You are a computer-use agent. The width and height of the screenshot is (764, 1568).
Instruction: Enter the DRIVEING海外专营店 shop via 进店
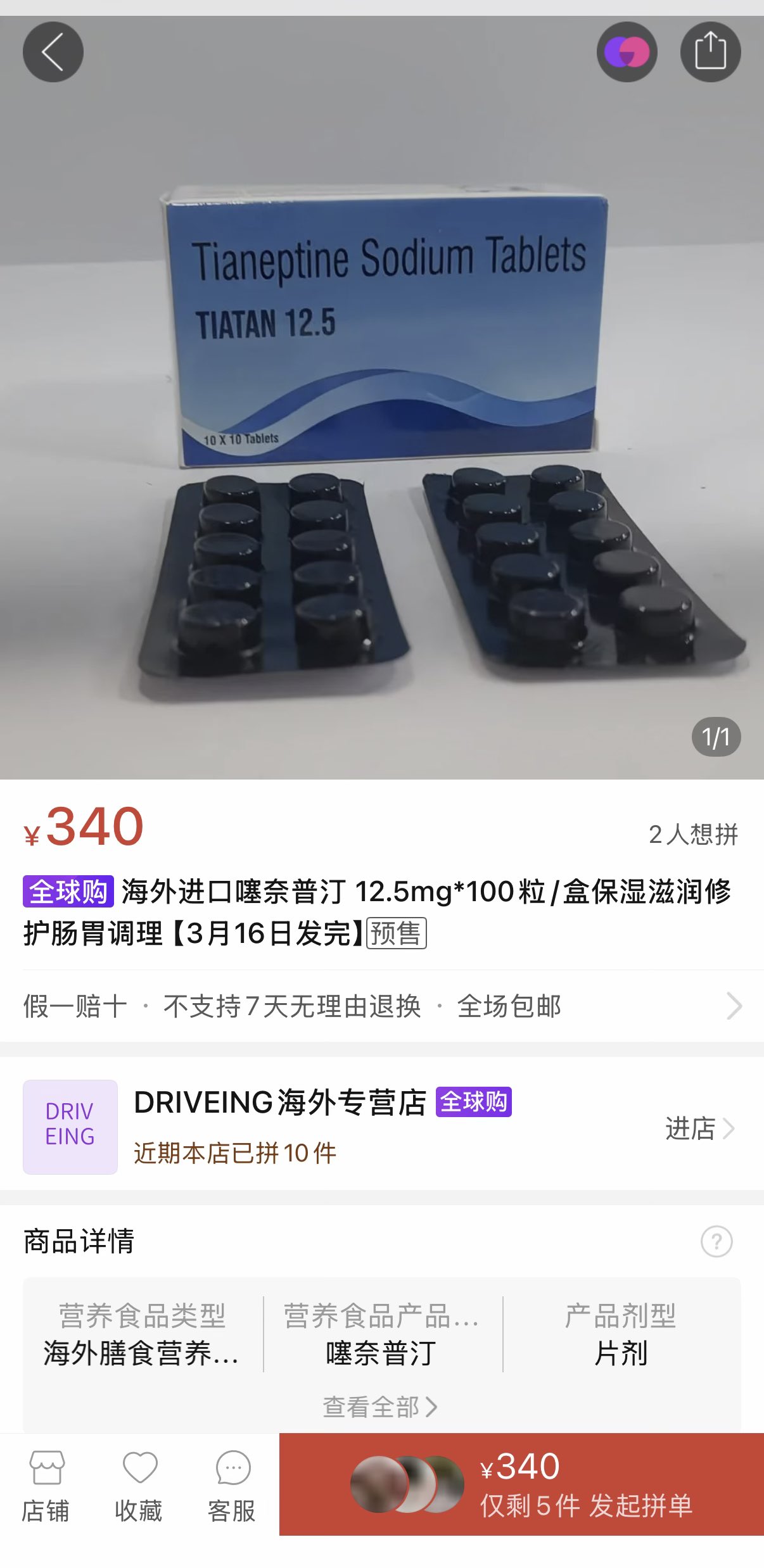pyautogui.click(x=699, y=1128)
